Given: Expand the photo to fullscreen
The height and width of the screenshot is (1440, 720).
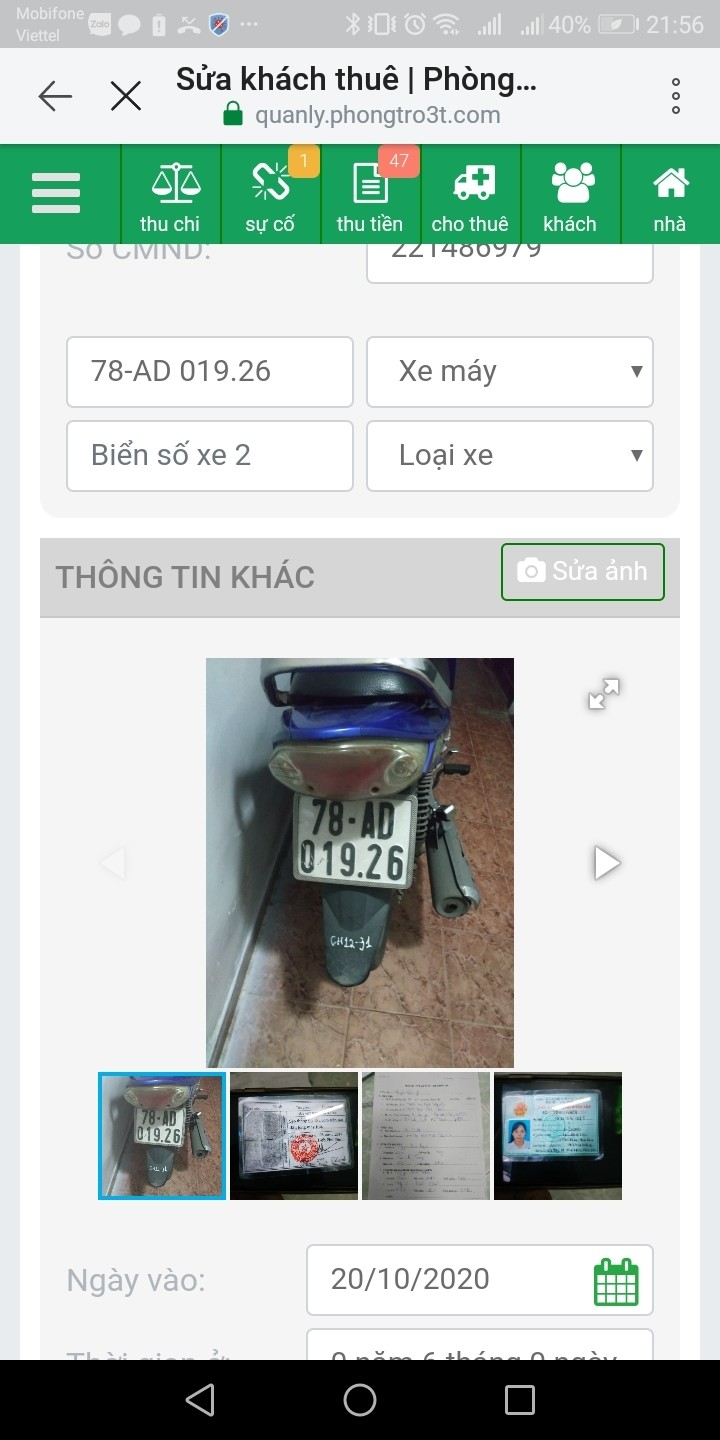Looking at the screenshot, I should click(x=603, y=694).
